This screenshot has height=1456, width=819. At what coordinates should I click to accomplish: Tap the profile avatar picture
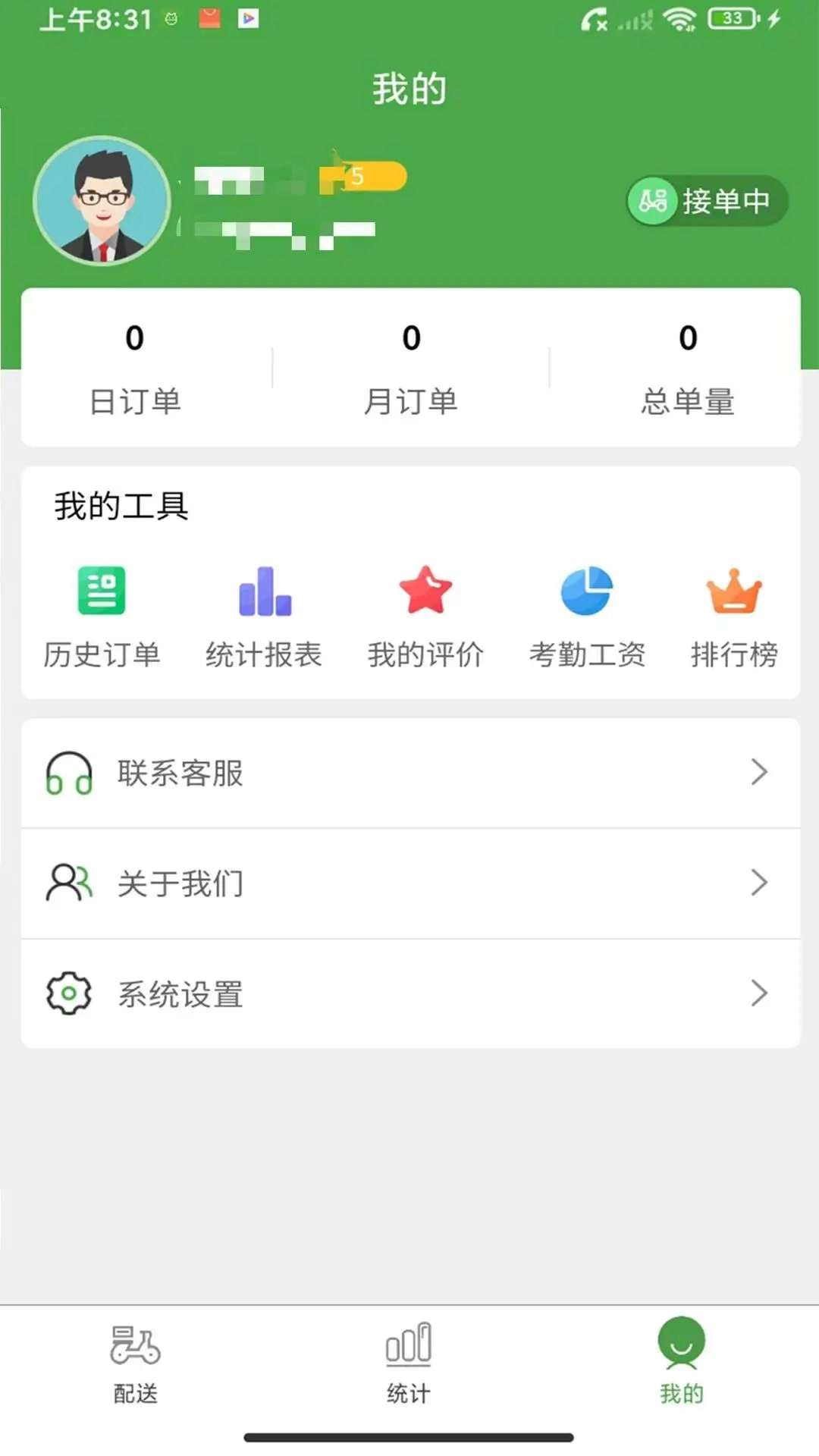[101, 201]
